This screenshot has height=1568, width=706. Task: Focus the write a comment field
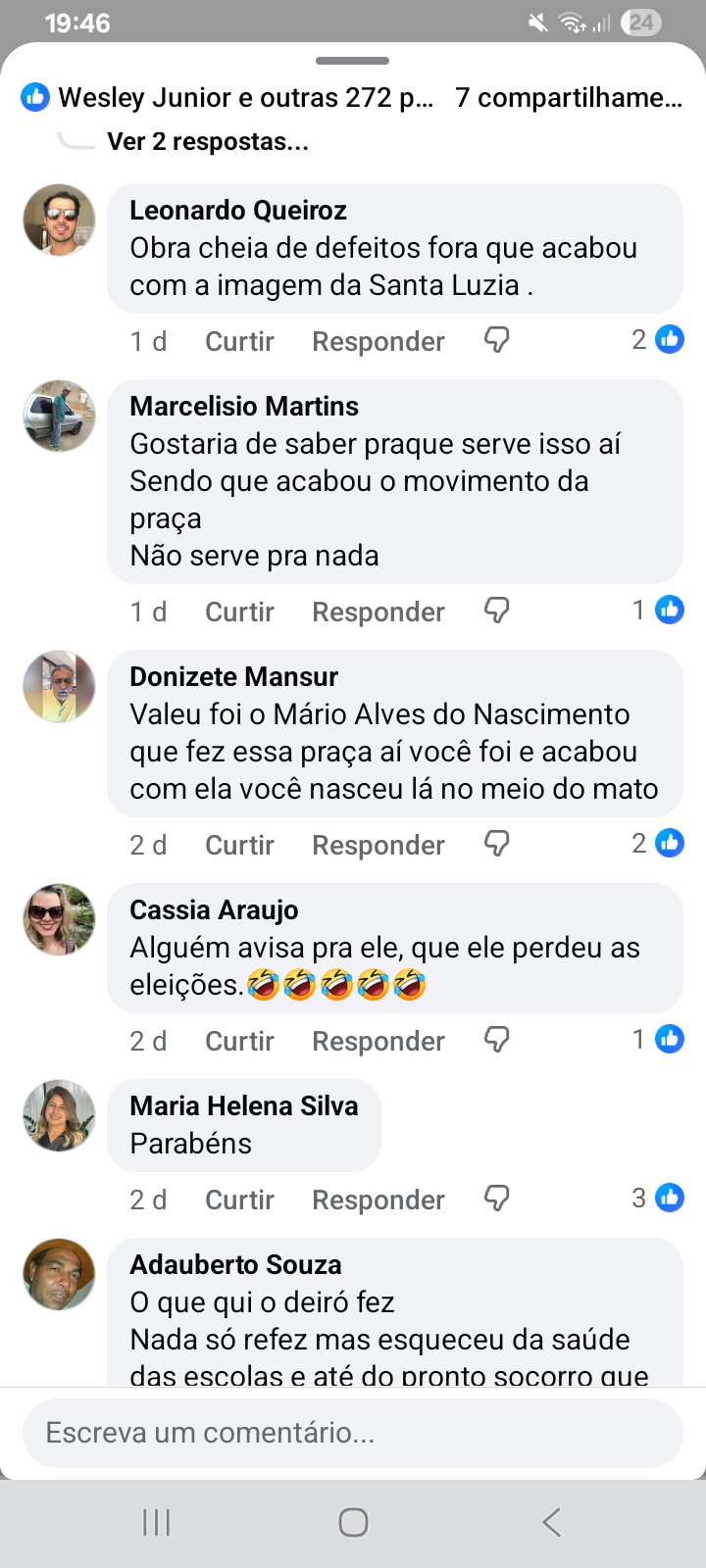(x=353, y=1433)
